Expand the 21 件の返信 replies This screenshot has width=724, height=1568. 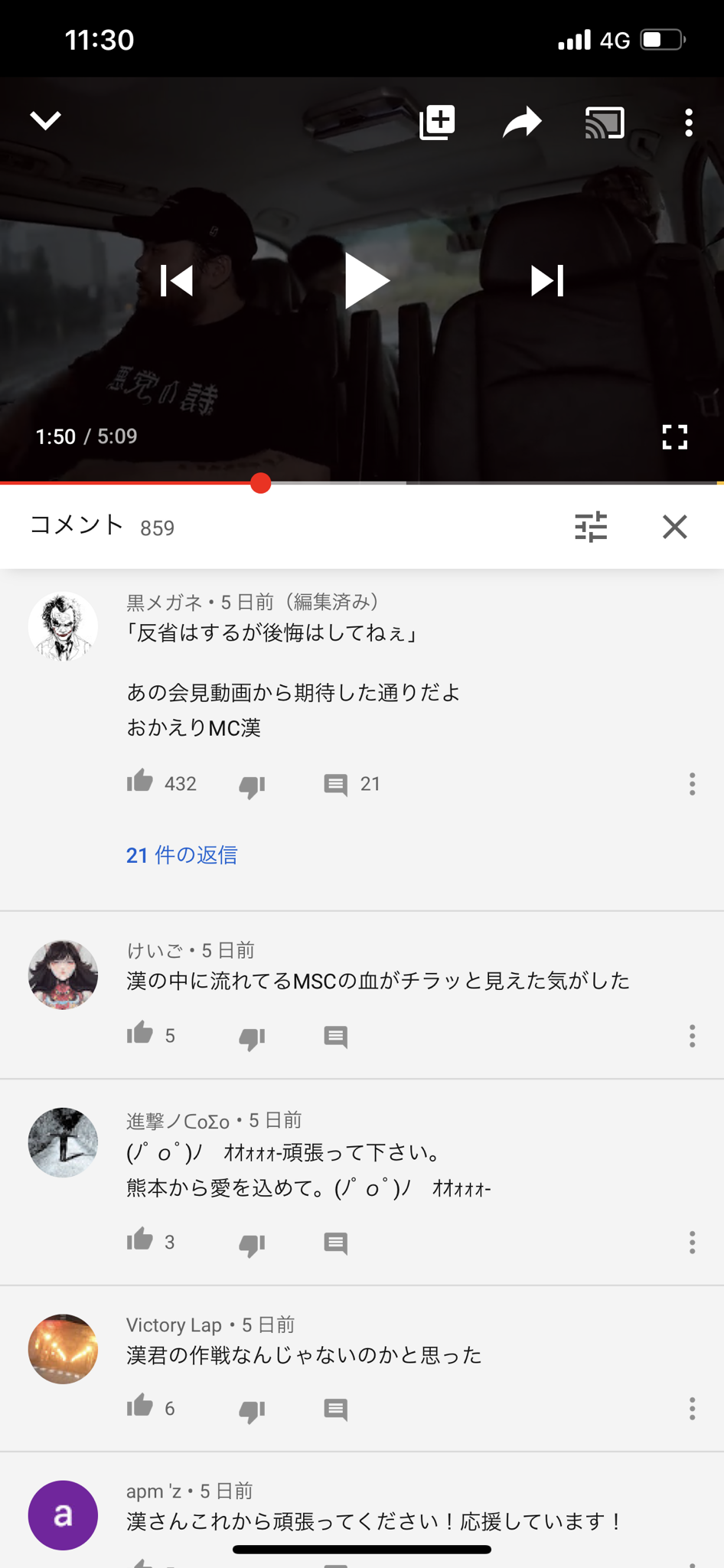[182, 855]
